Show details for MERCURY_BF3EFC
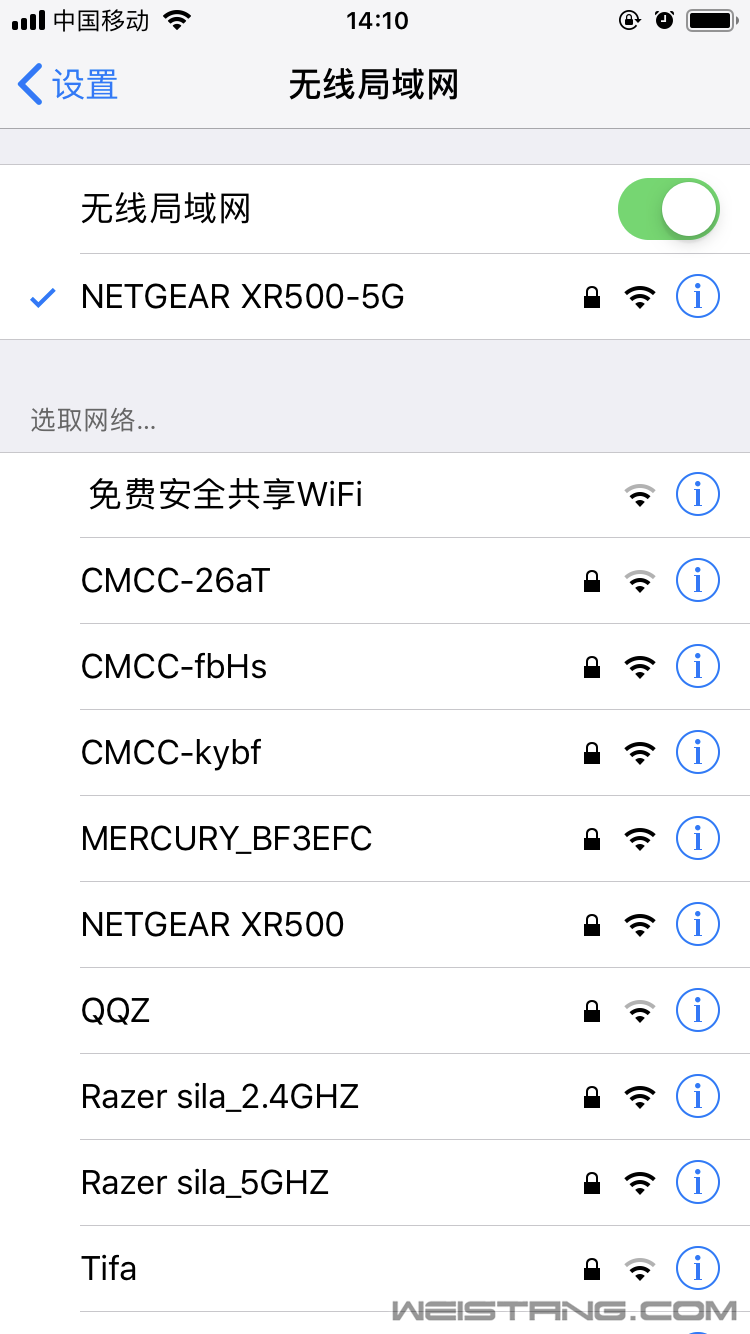Screen dimensions: 750x1334 (698, 838)
